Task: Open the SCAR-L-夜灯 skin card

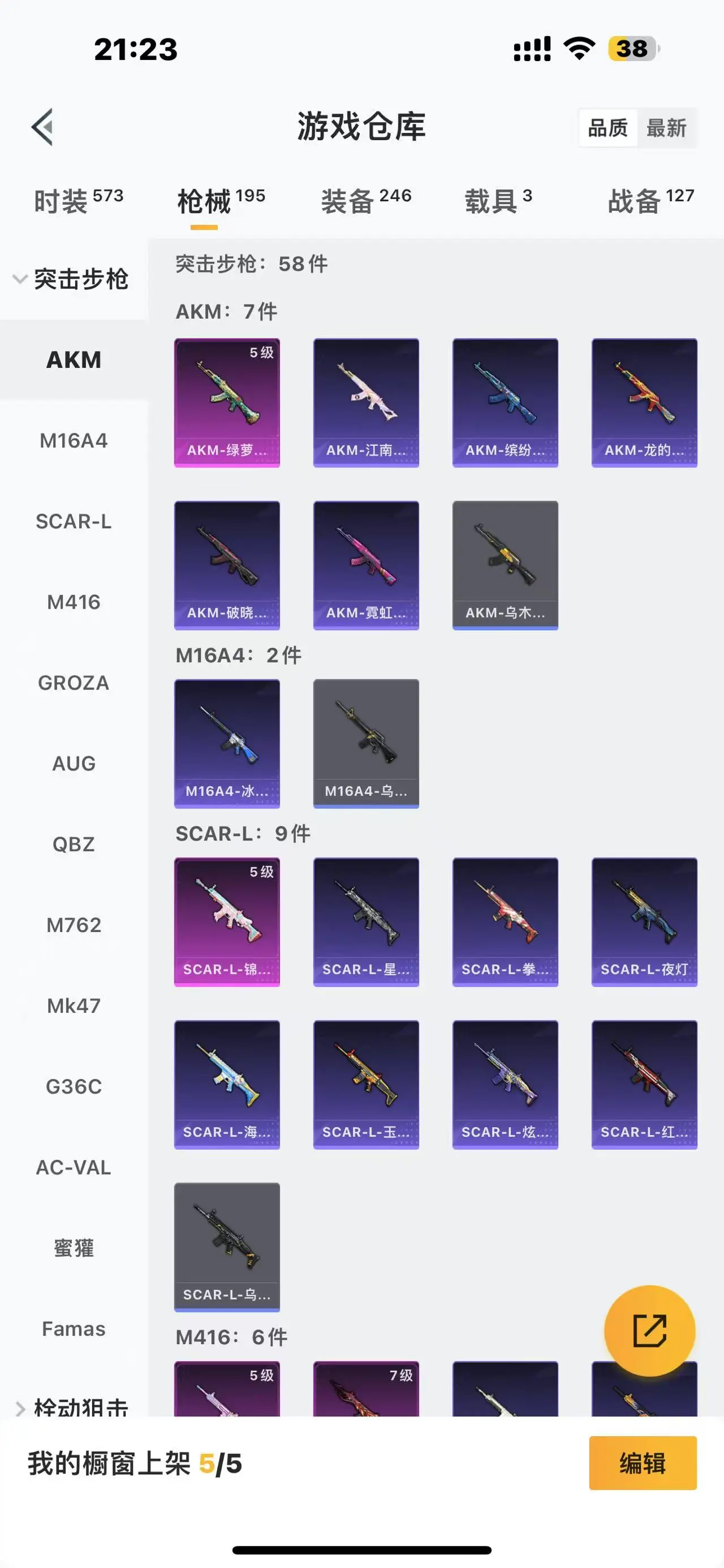Action: [644, 921]
